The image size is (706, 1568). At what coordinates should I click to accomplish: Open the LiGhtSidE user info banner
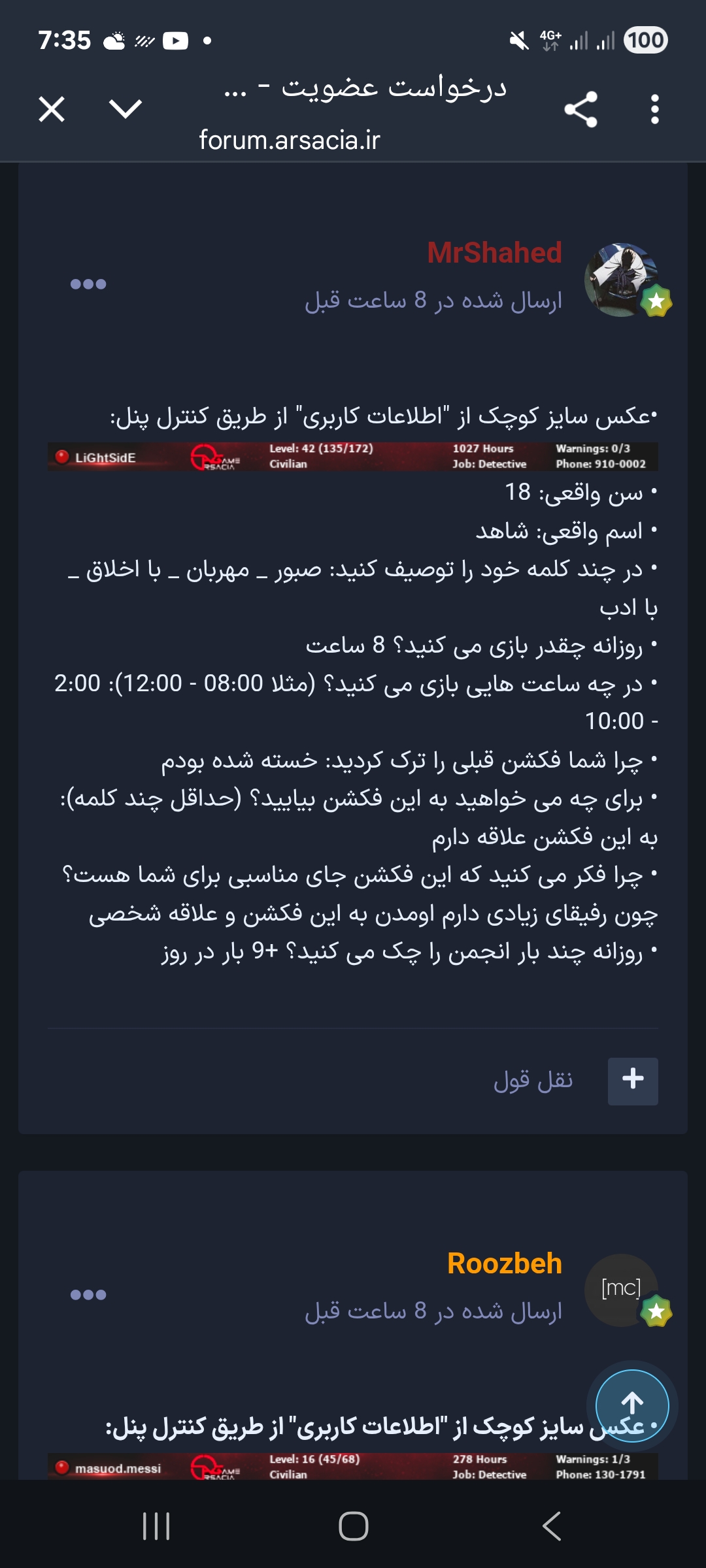coord(353,456)
